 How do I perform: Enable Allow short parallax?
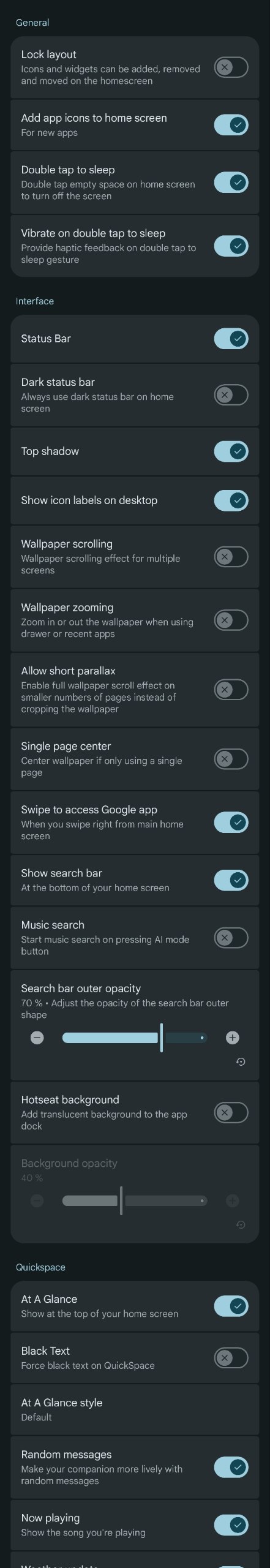tap(231, 690)
